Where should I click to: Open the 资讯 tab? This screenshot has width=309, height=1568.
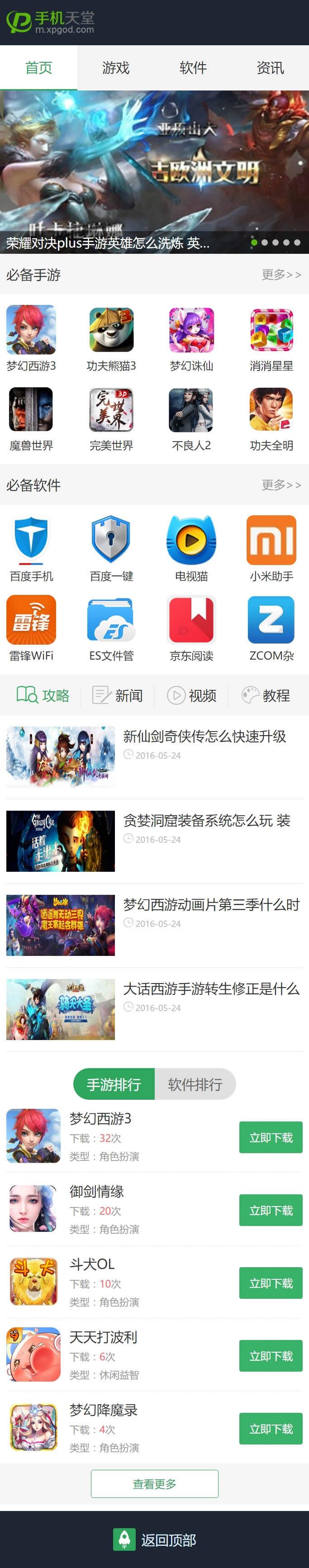point(270,67)
